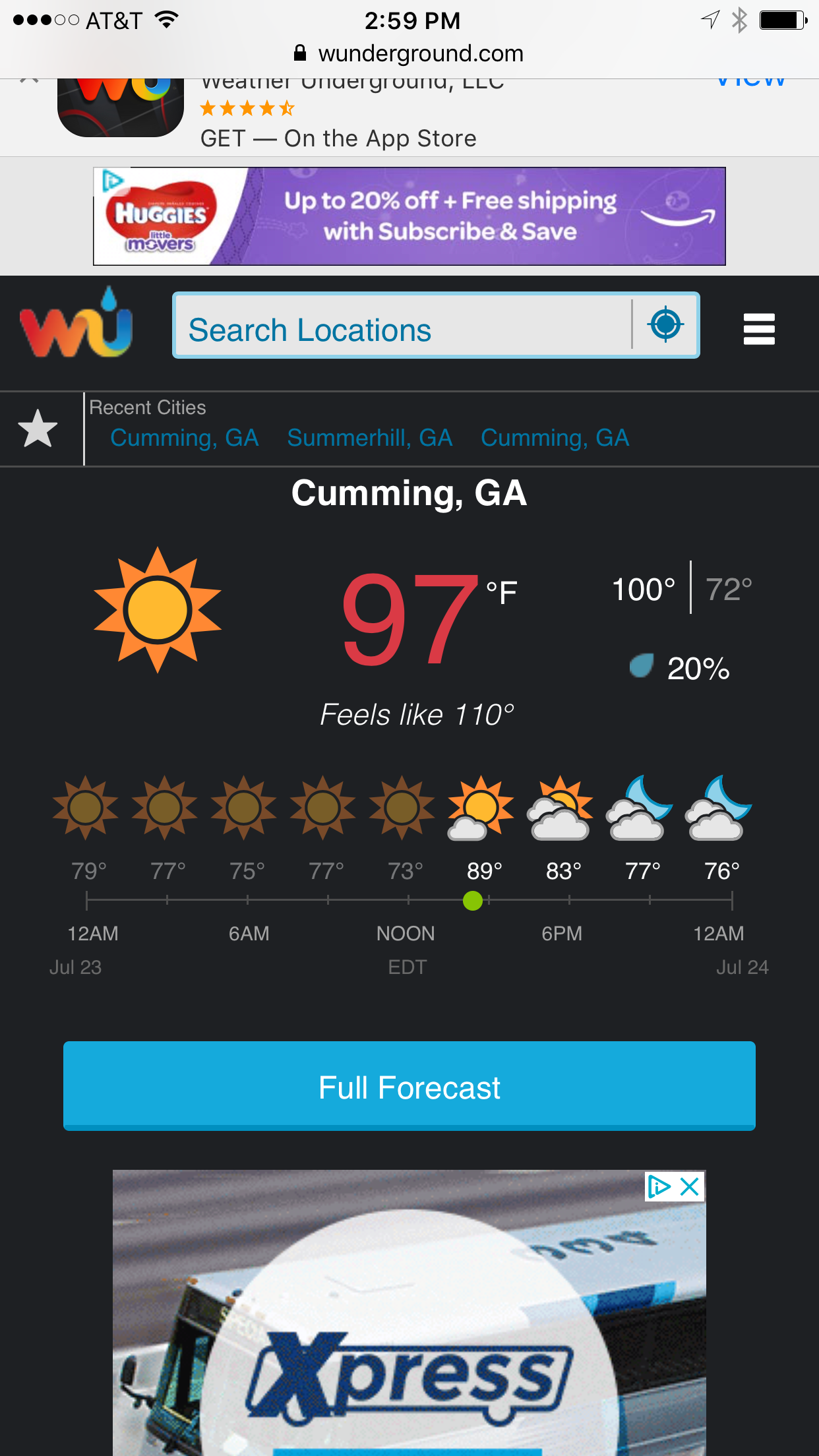Screen dimensions: 819x1456
Task: Tap wunderground.com address bar
Action: [409, 53]
